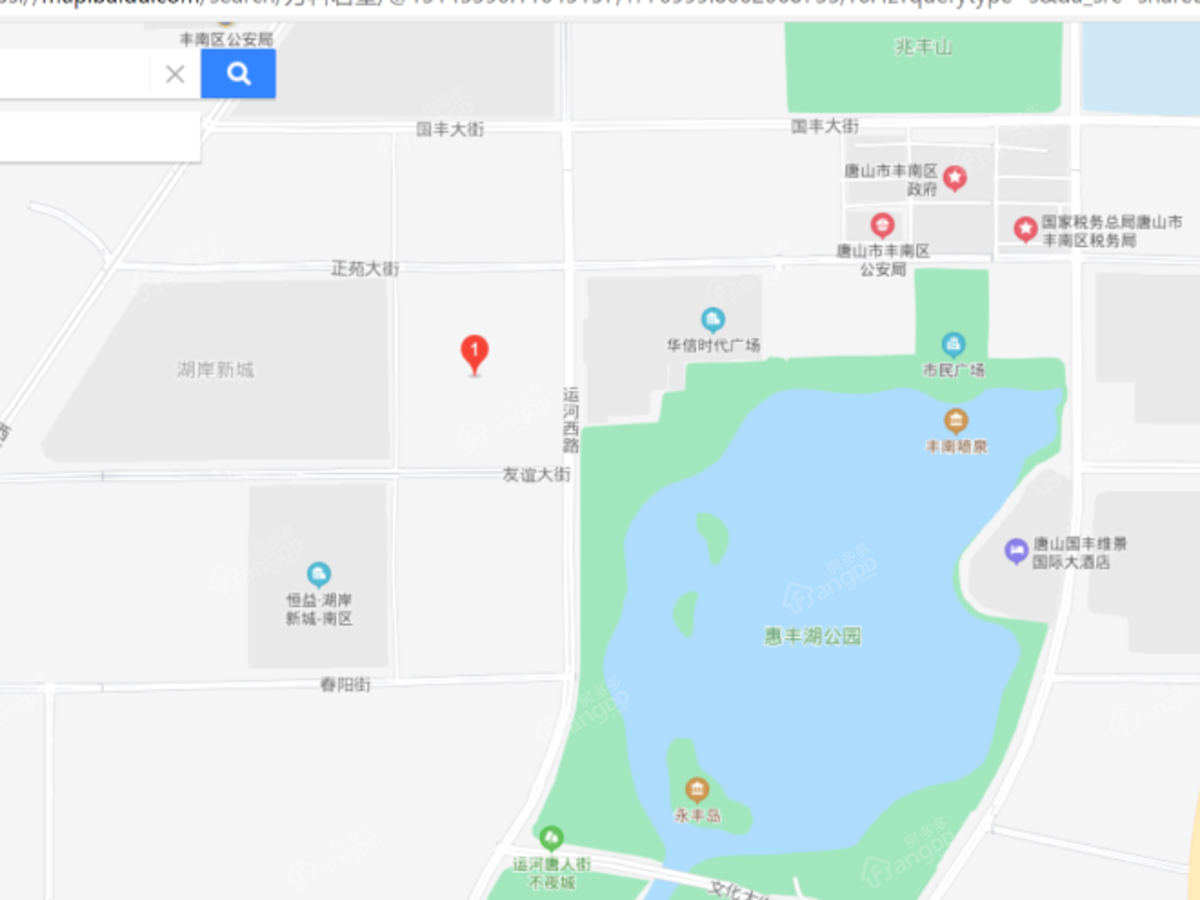Select the 唐山市丰南区政府 marker
This screenshot has height=900, width=1200.
point(955,179)
